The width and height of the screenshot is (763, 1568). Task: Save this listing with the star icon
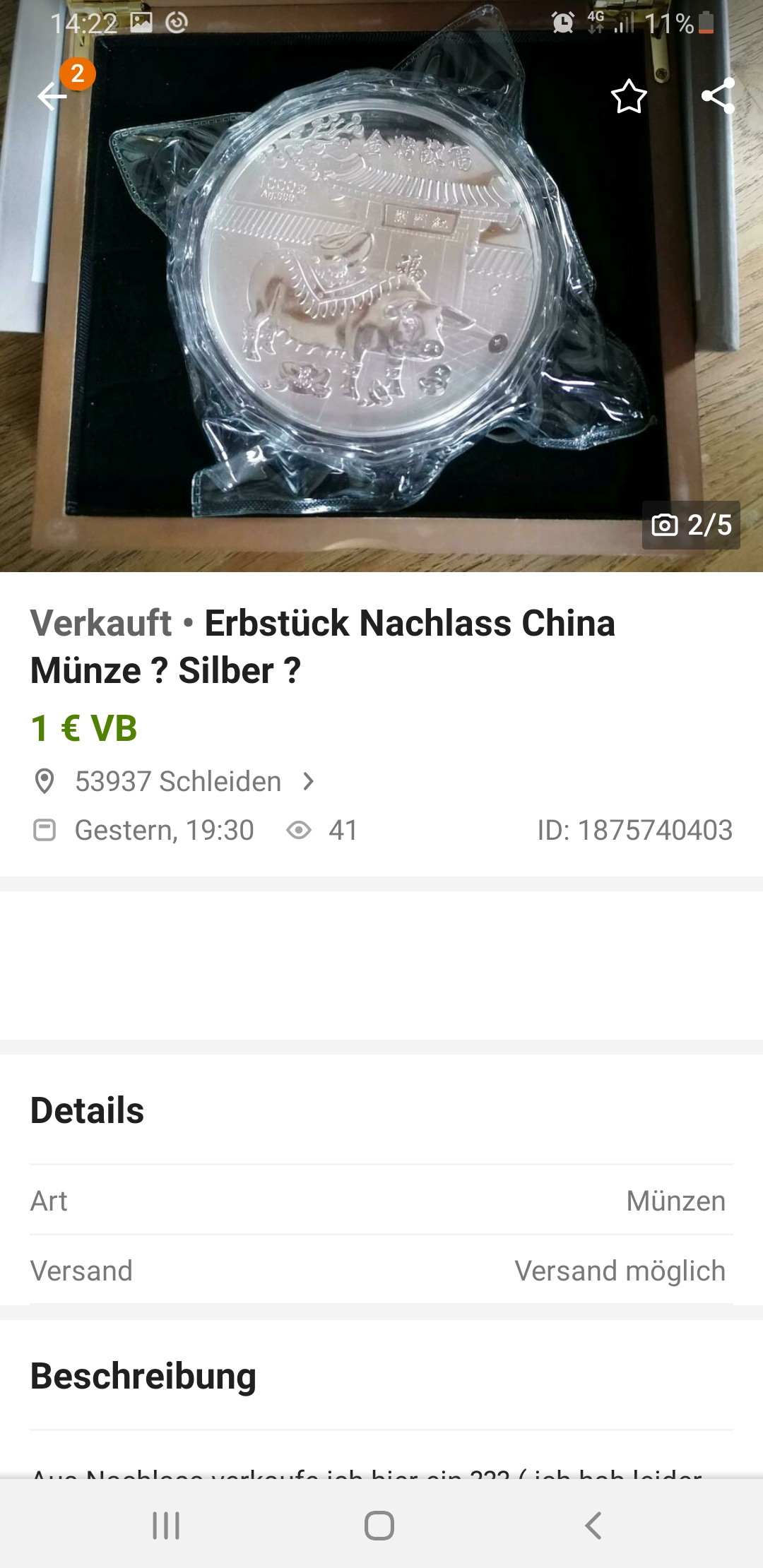(x=628, y=97)
